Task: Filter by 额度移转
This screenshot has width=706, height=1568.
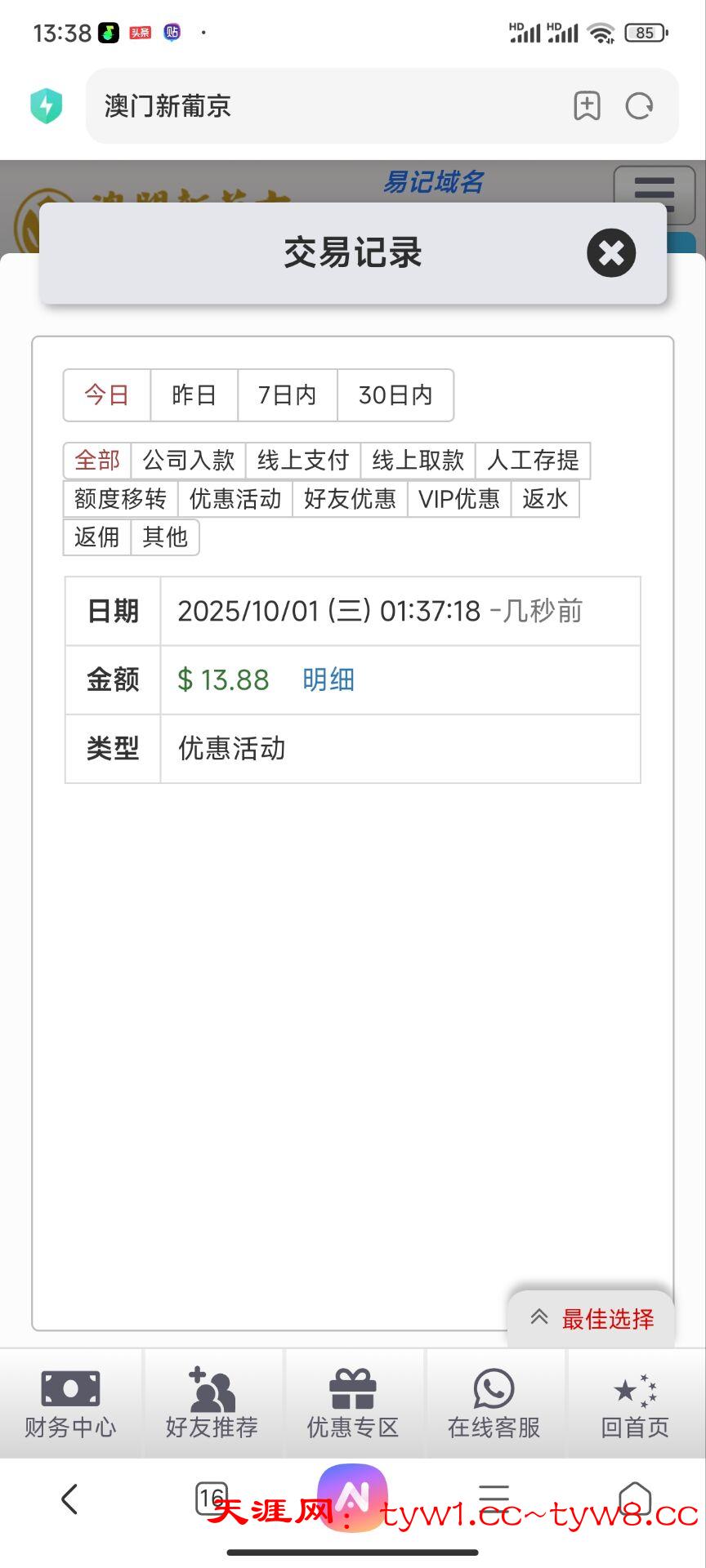Action: click(x=120, y=499)
